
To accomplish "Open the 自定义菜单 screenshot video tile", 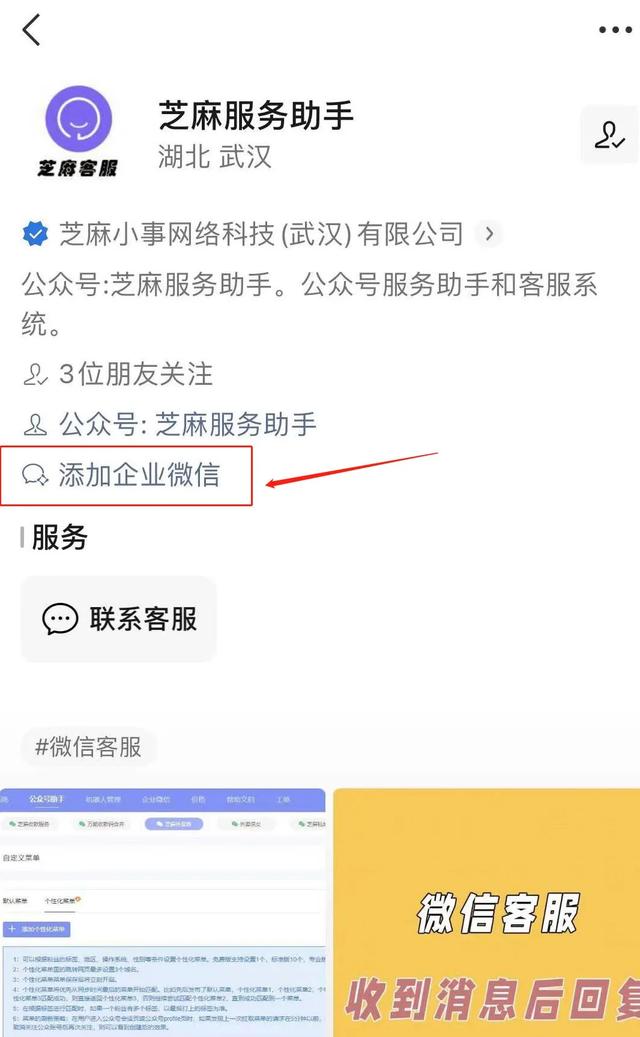I will point(162,912).
